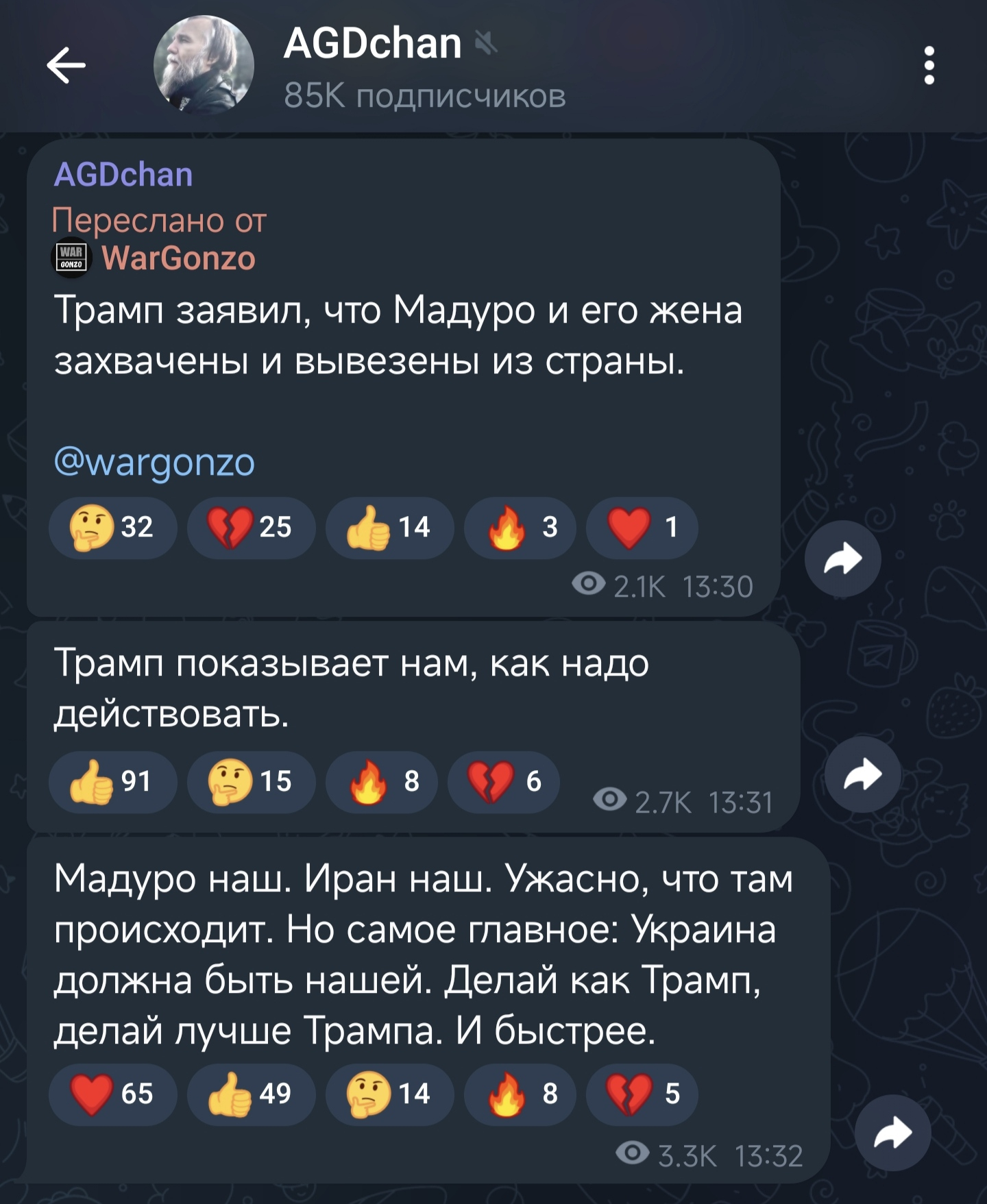The height and width of the screenshot is (1204, 987).
Task: Go back using the arrow icon
Action: [x=66, y=66]
